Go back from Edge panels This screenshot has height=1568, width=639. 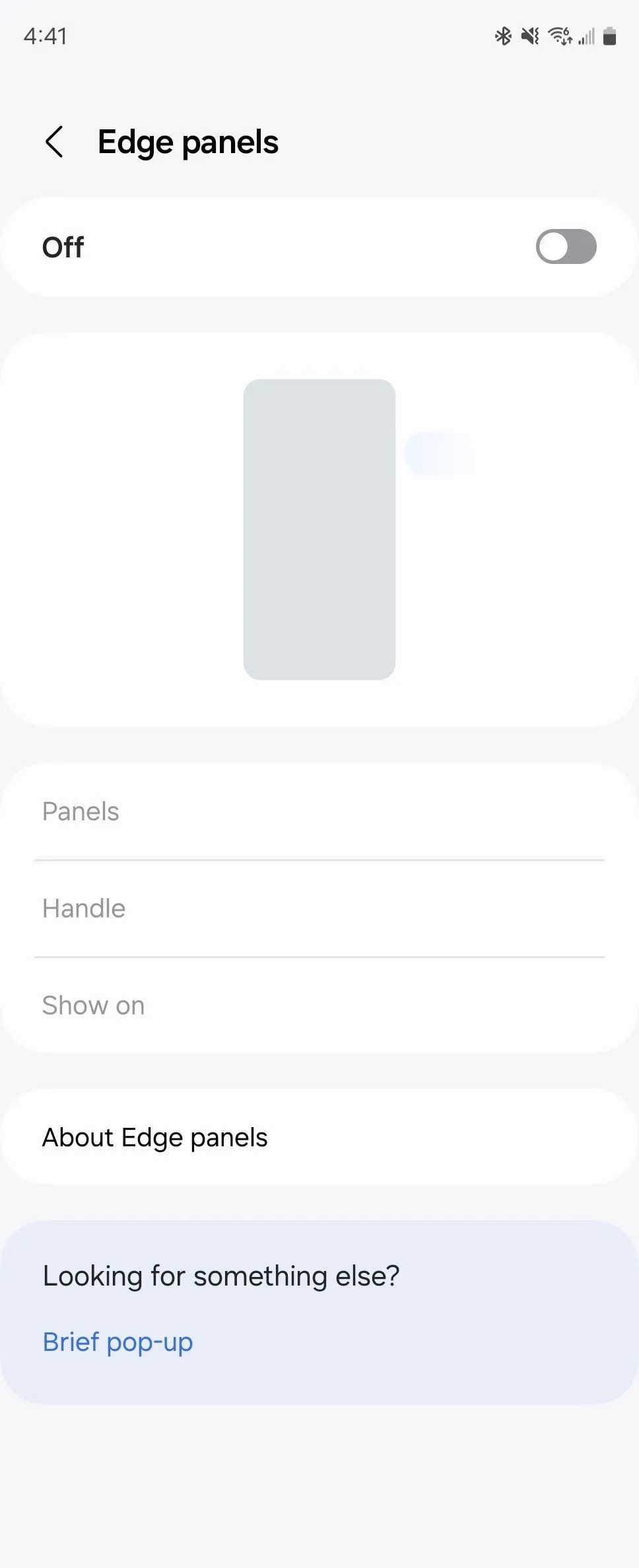(x=54, y=142)
